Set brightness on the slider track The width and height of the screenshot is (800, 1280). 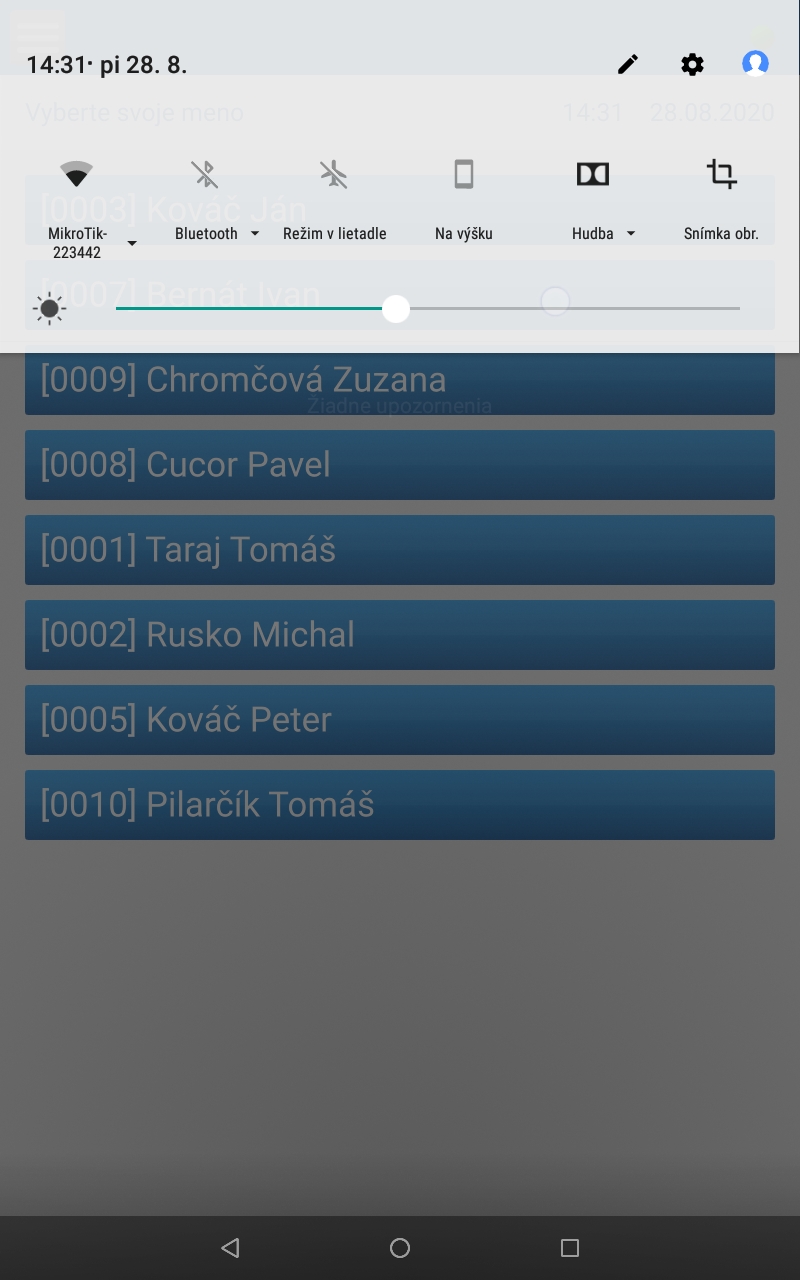tap(428, 309)
